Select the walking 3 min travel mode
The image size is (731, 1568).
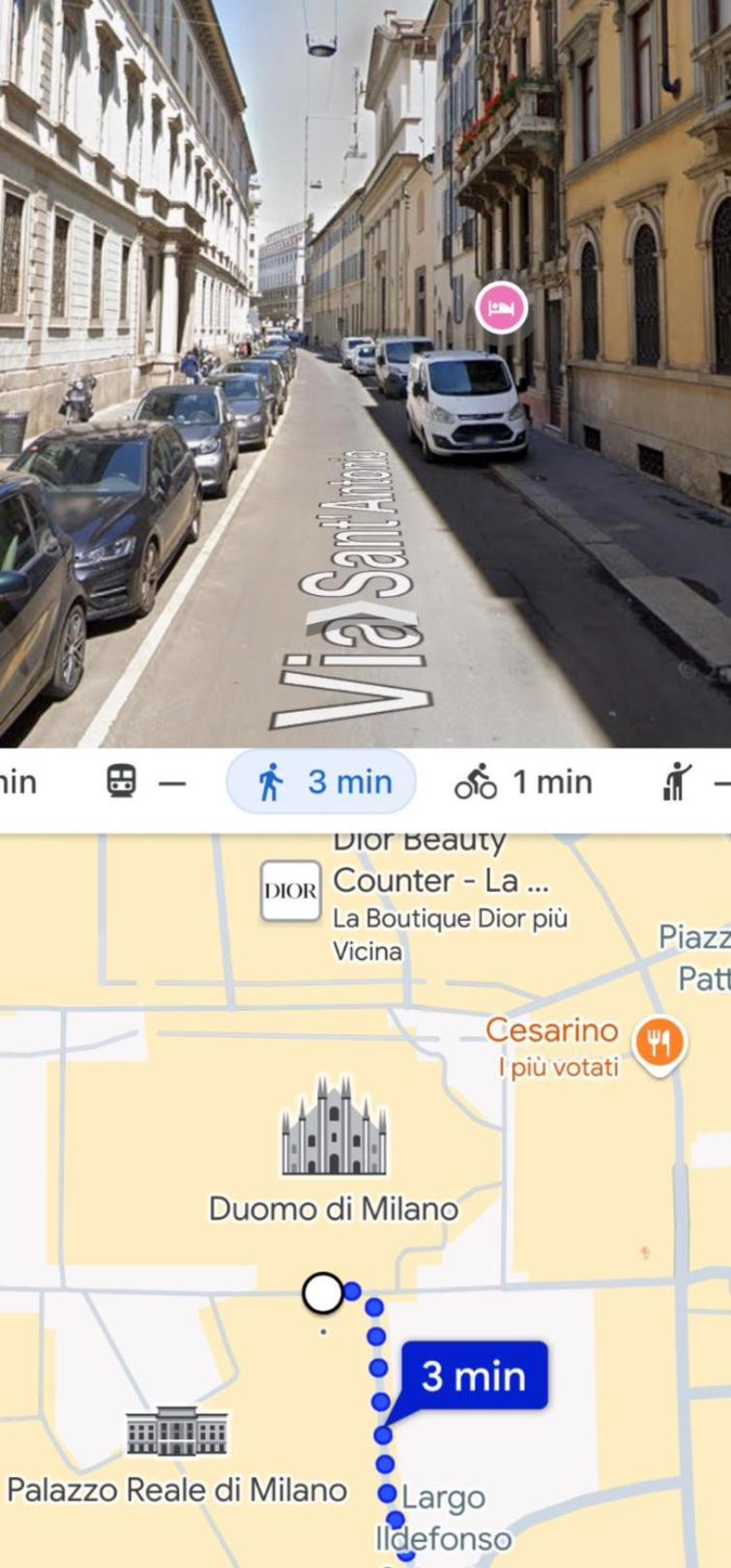[x=321, y=782]
